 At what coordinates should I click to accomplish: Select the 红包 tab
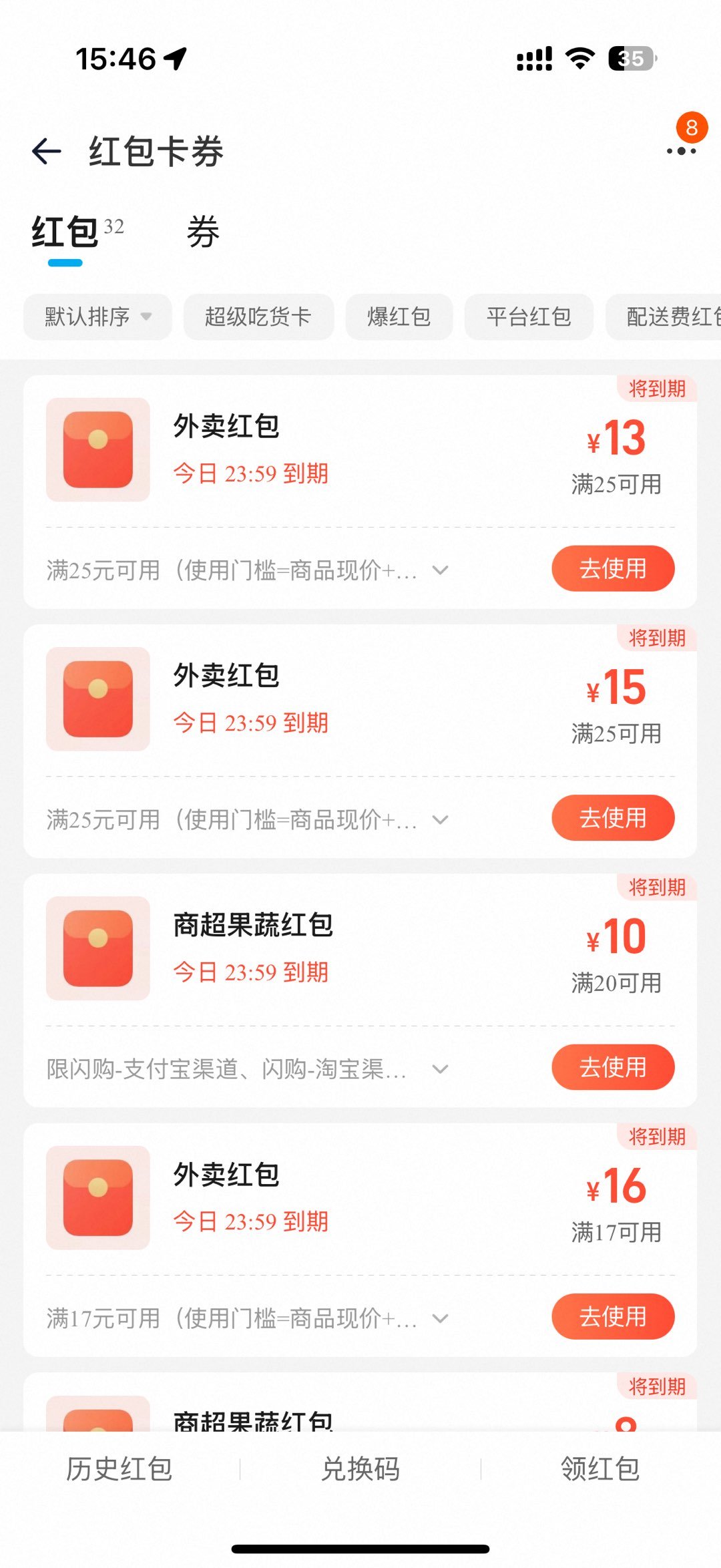point(65,232)
